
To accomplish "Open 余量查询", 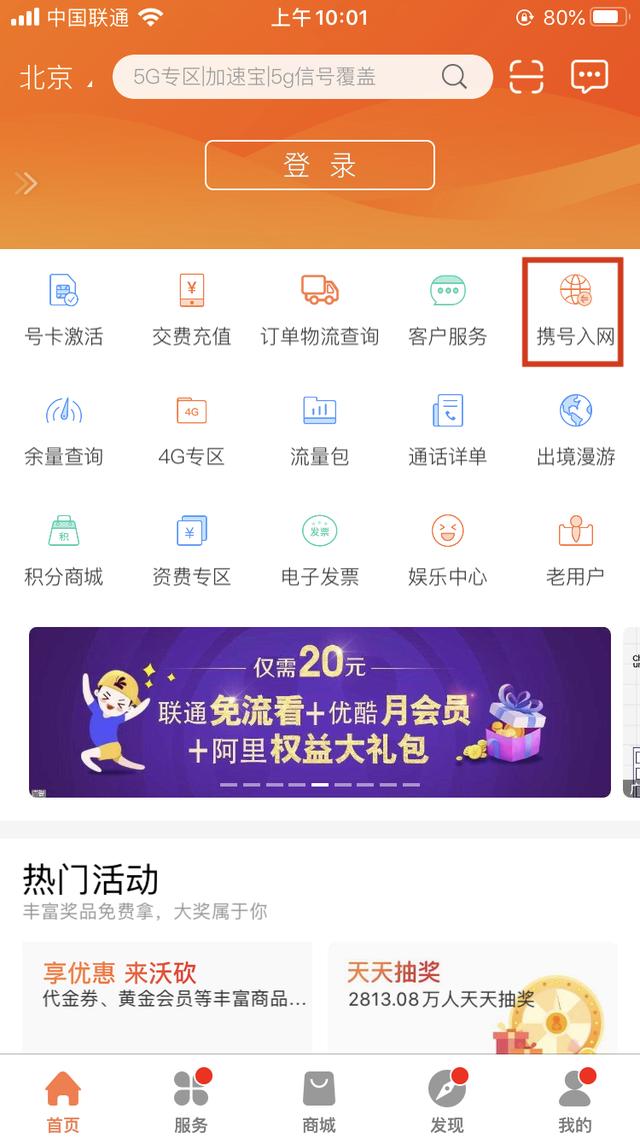I will [x=64, y=430].
